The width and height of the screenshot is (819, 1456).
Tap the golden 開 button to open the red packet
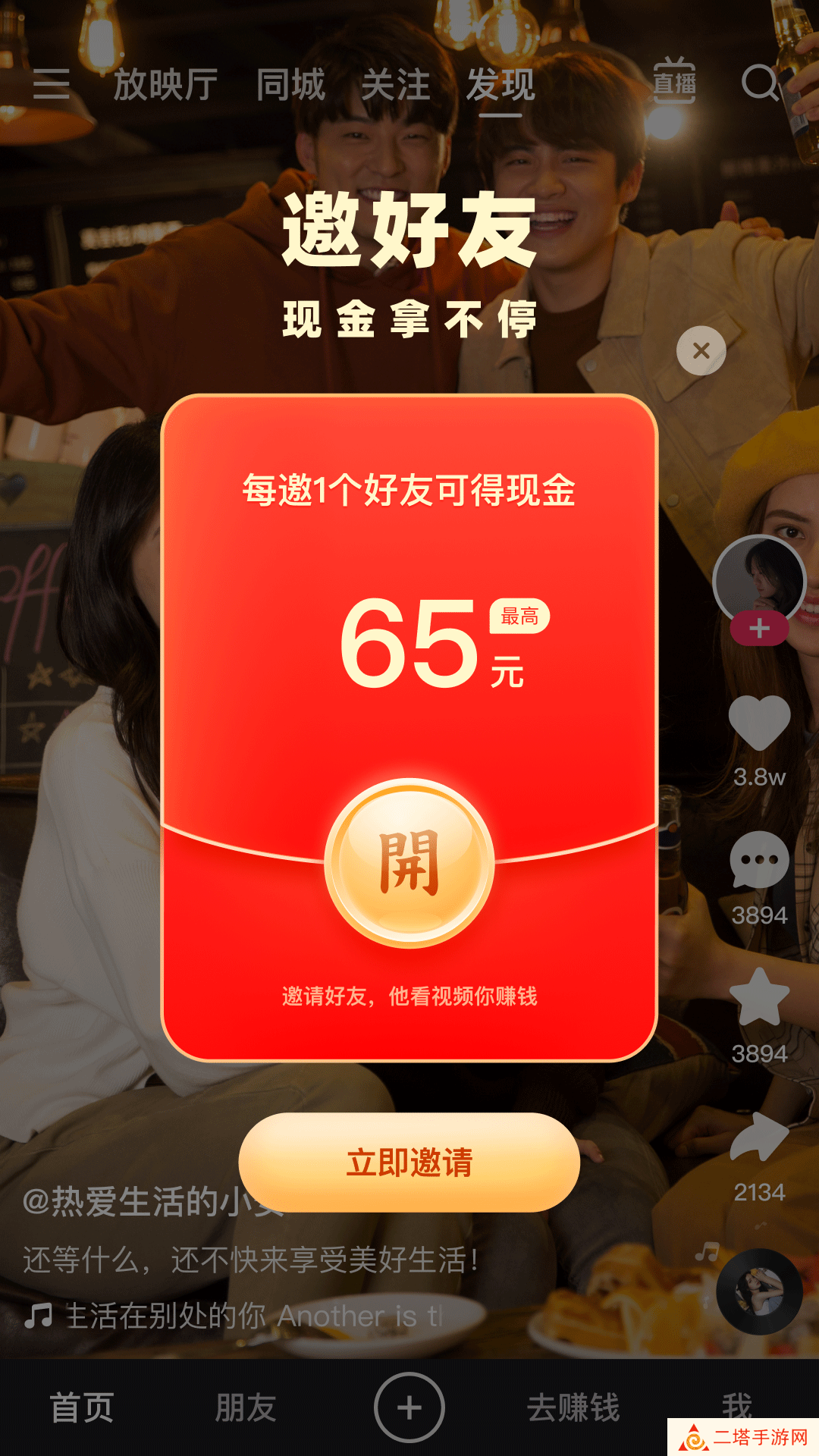point(409,863)
